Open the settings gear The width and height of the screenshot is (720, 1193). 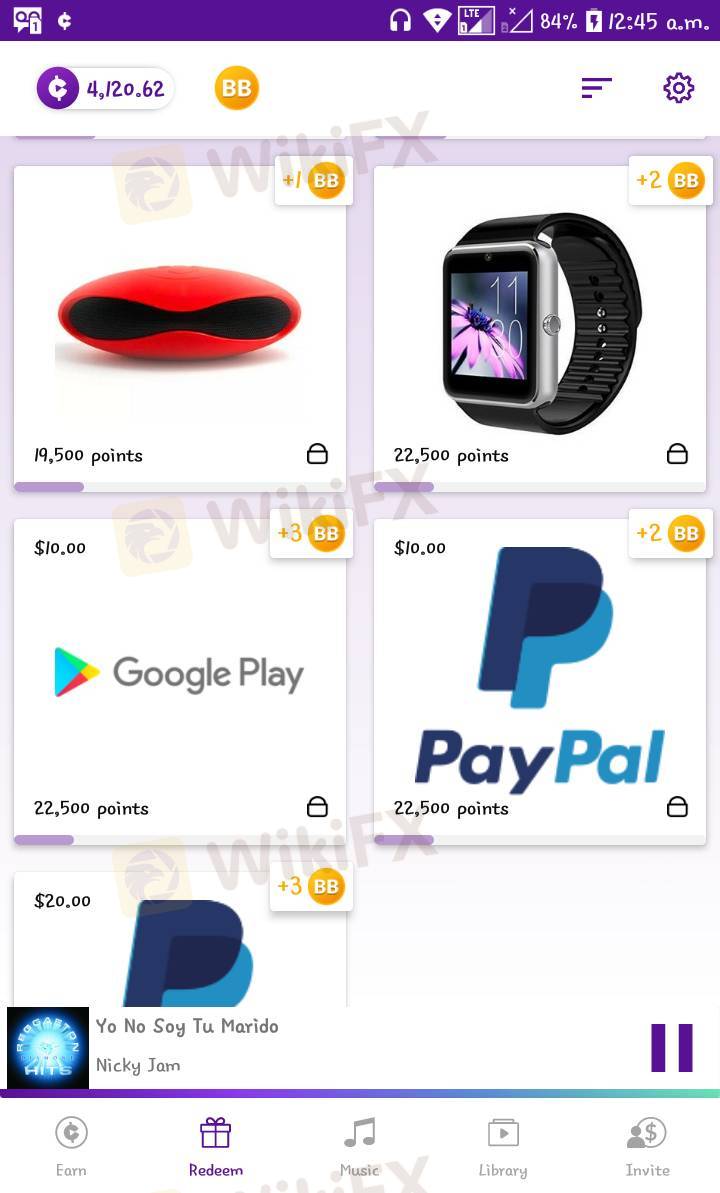(678, 88)
